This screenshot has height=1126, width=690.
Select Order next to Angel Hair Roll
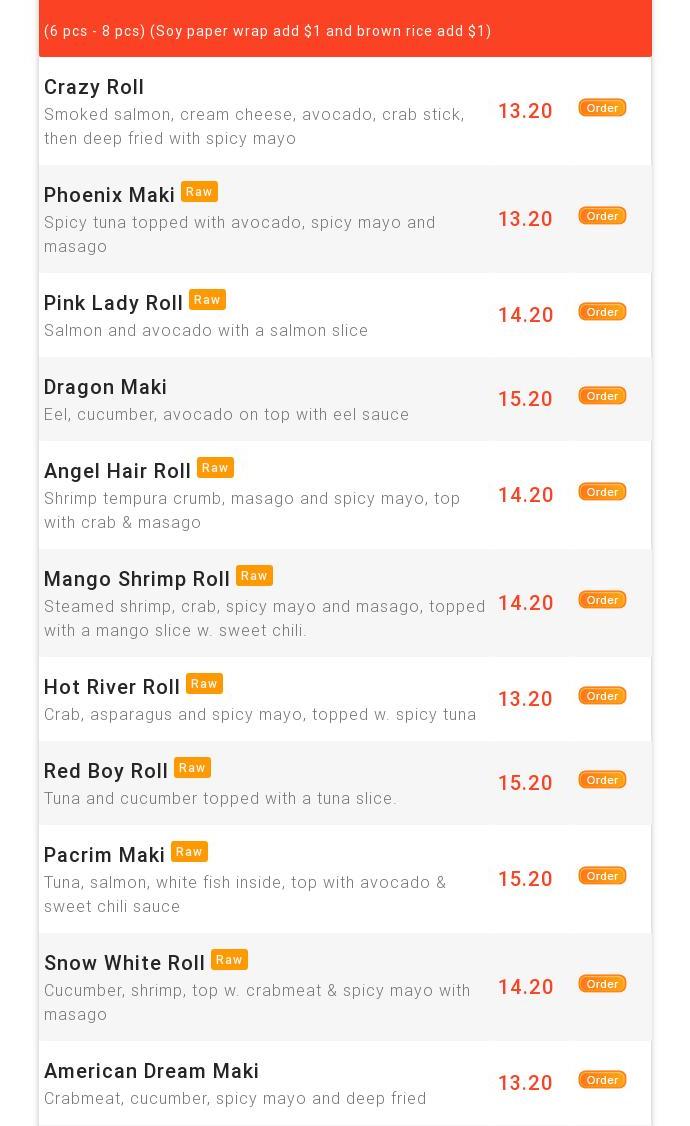pos(602,492)
